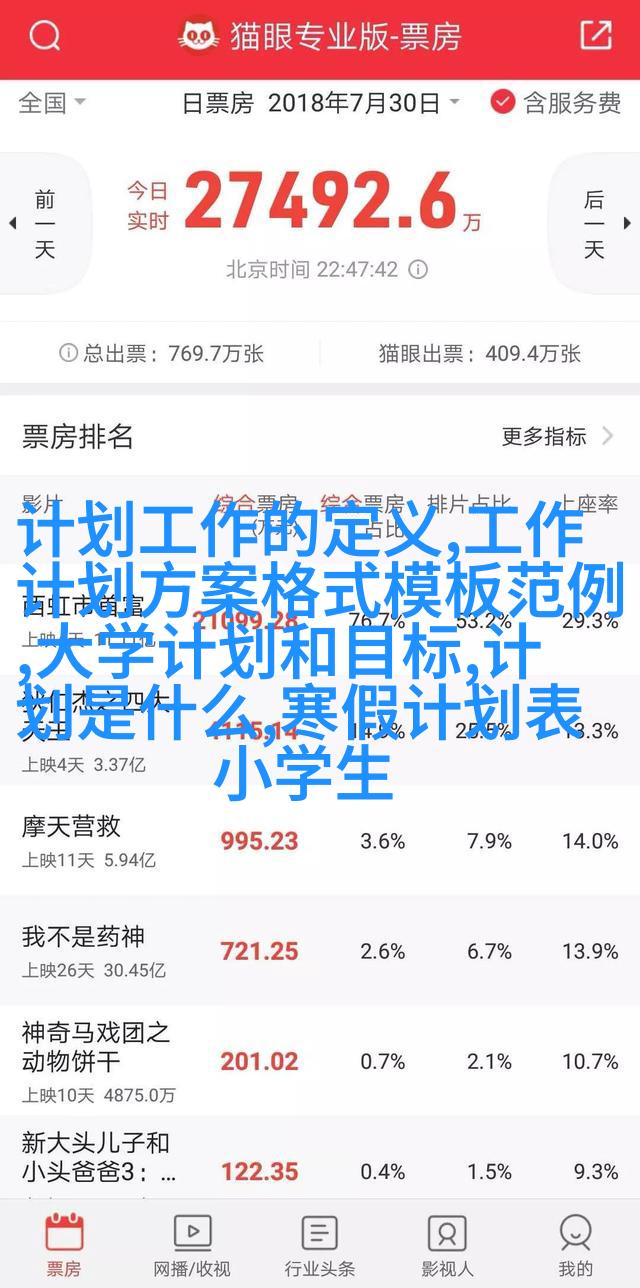Open the 我不是药神 row
Viewport: 640px width, 1288px height.
pyautogui.click(x=320, y=950)
